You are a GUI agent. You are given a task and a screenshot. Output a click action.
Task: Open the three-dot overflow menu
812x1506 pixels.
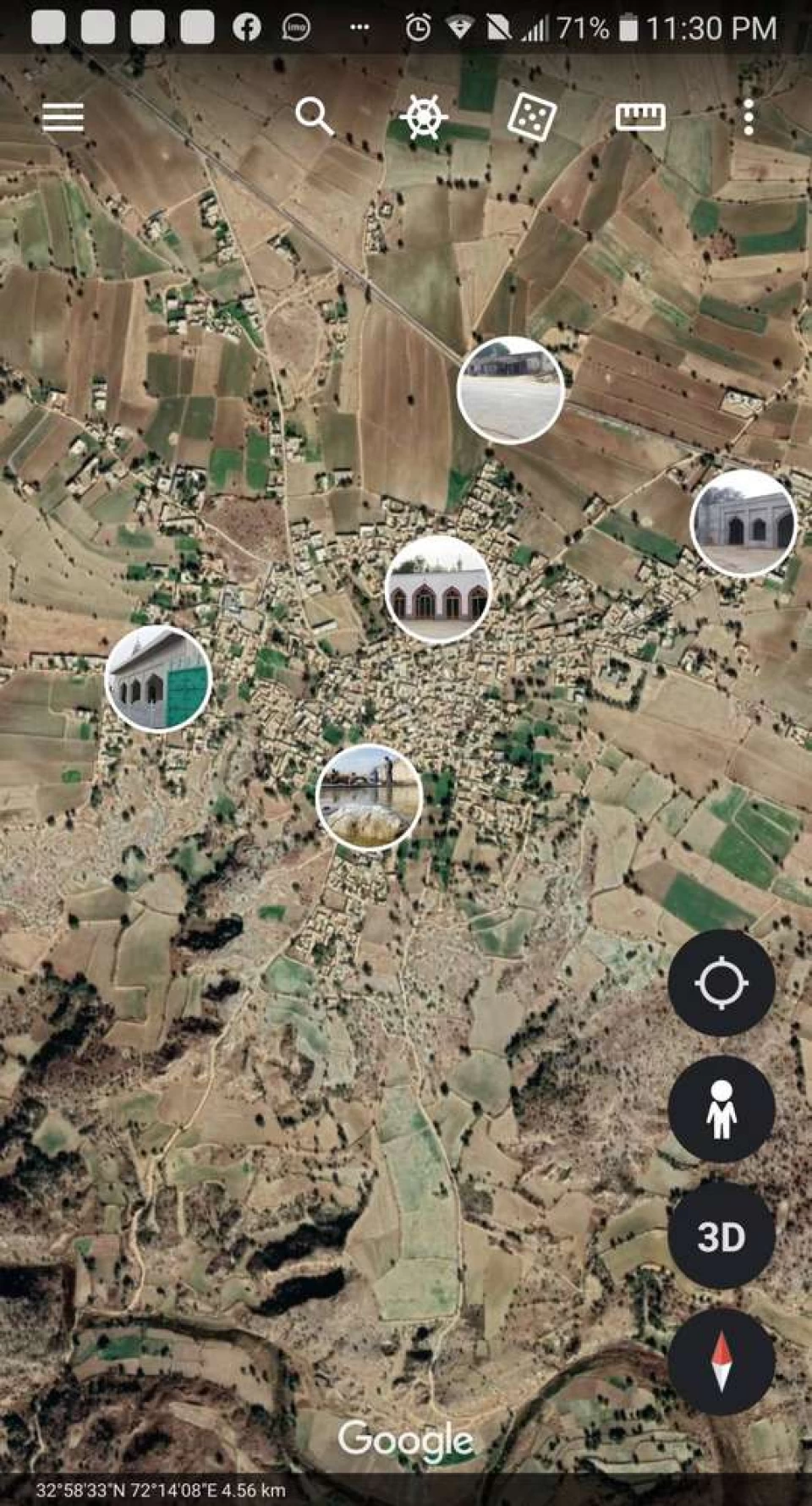tap(749, 117)
